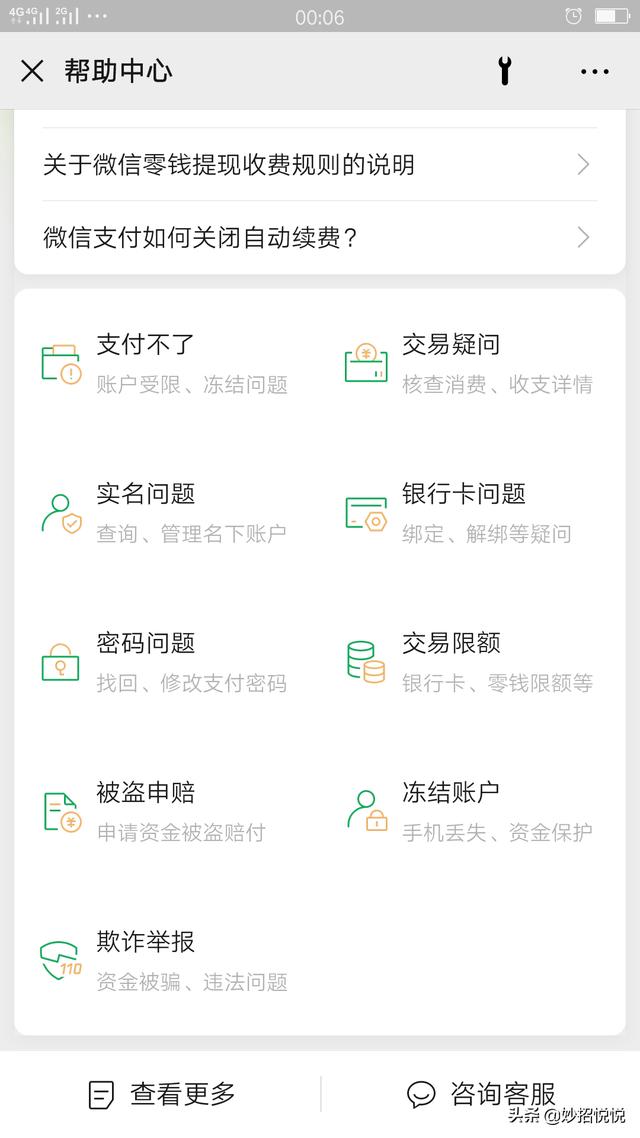Open 欺诈举报 to report fraud

[x=165, y=960]
